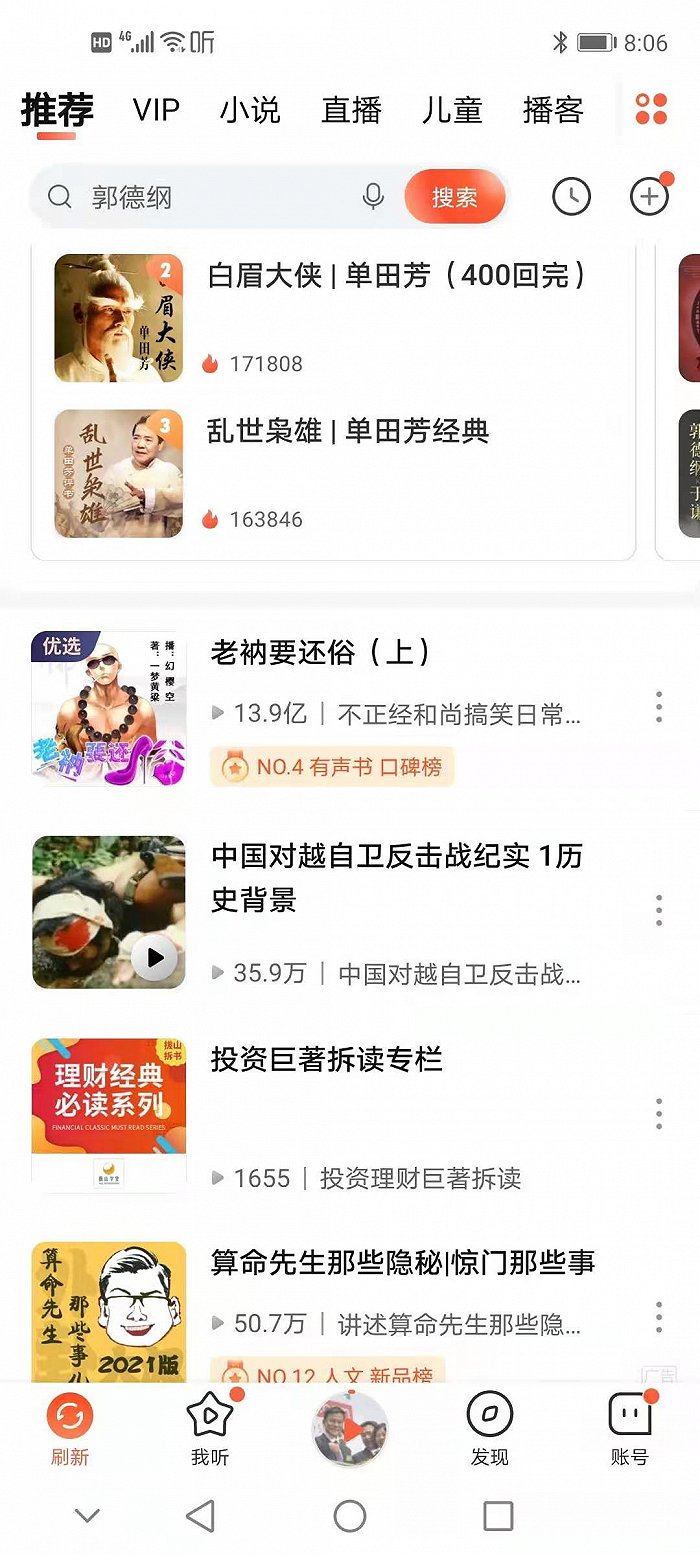Open 乱世枭雄 | 单田芳经典 album

pyautogui.click(x=347, y=431)
